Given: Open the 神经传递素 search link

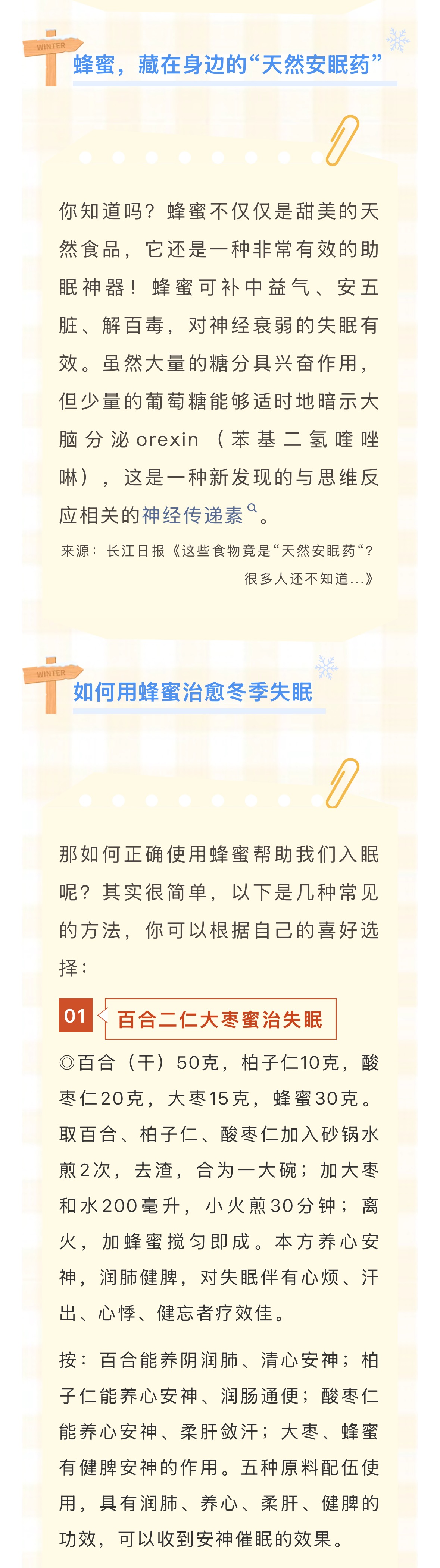Looking at the screenshot, I should 193,516.
